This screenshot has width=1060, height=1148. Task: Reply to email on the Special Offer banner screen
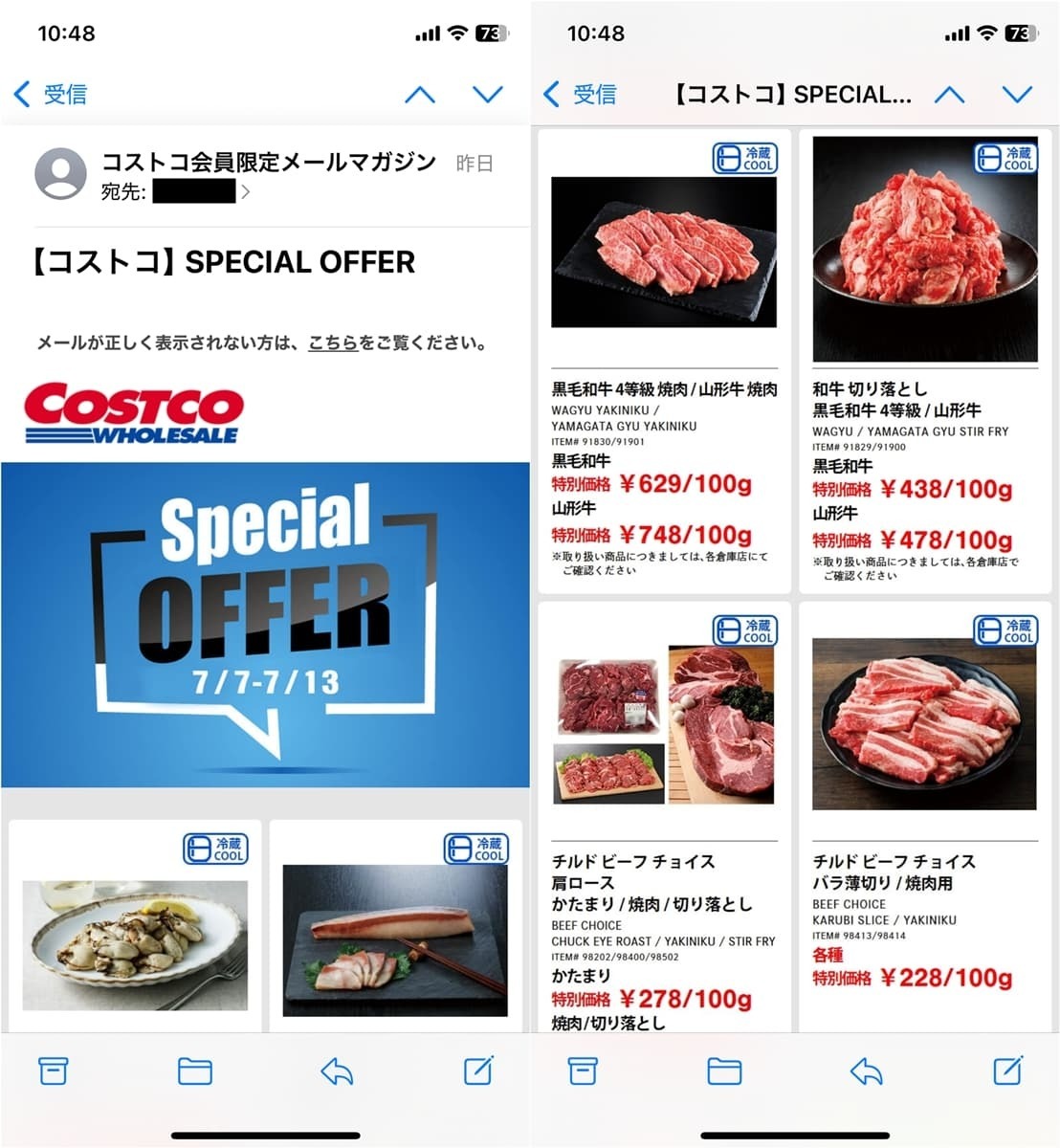pyautogui.click(x=337, y=1071)
